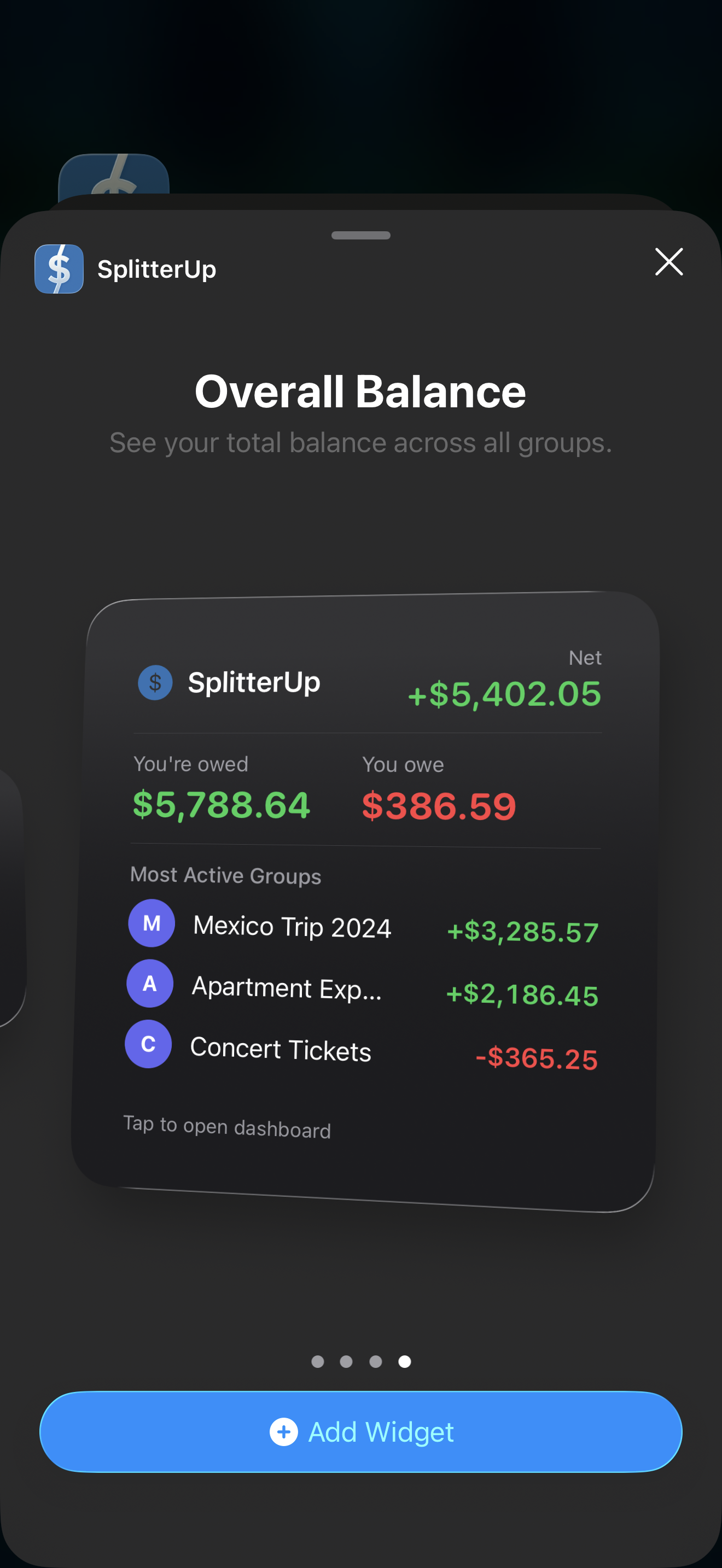
Task: Select the Most Active Groups section header
Action: tap(225, 875)
